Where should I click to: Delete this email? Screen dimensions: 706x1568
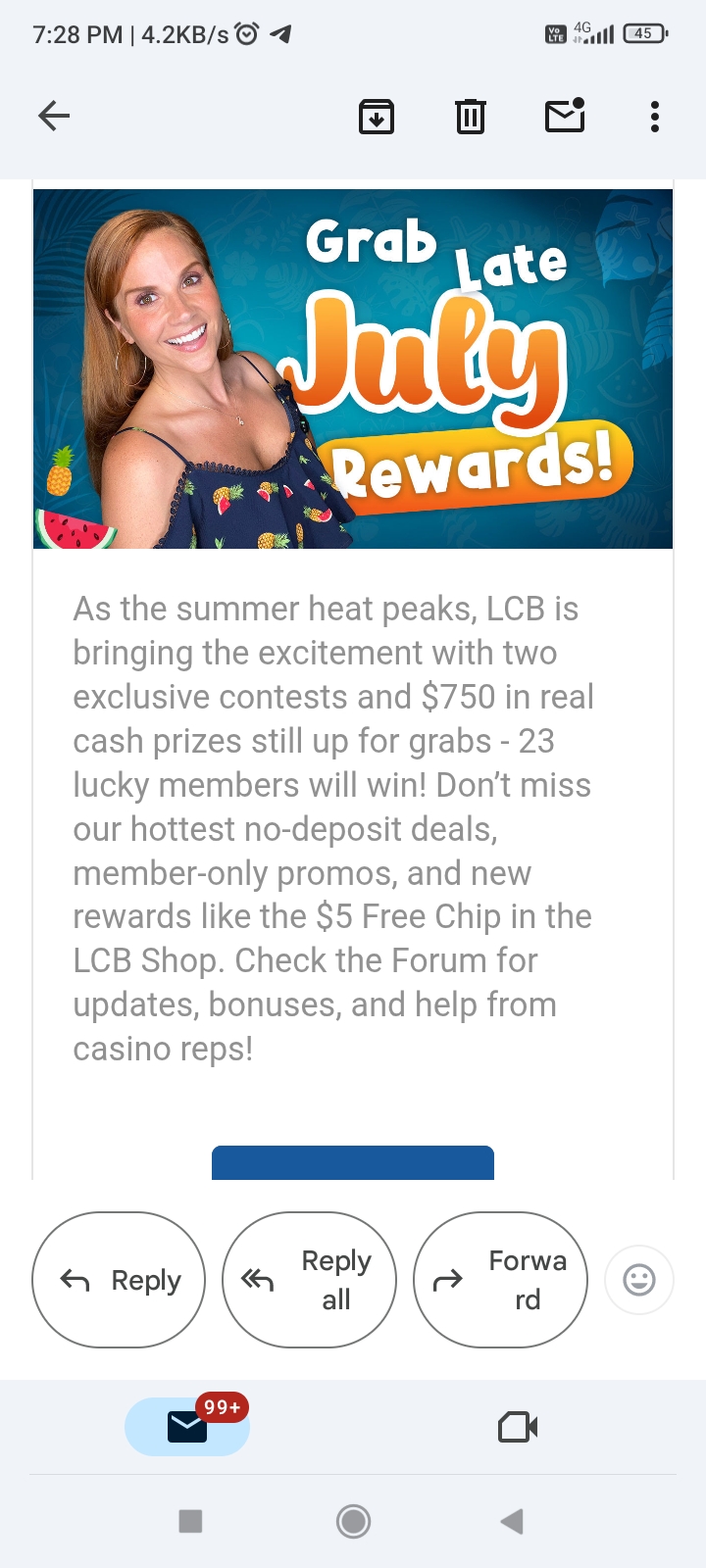click(471, 117)
